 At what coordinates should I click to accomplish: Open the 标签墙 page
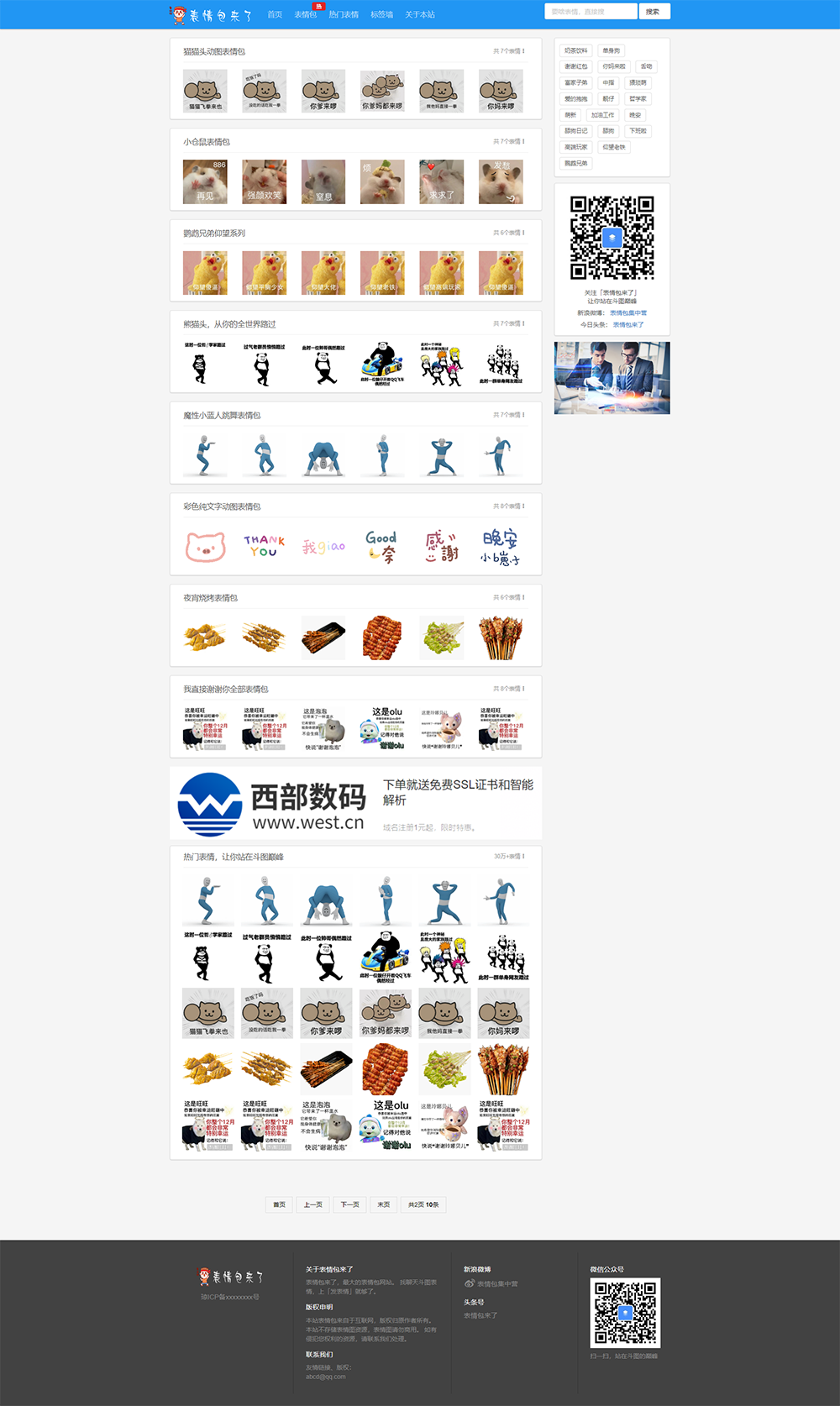(x=381, y=14)
